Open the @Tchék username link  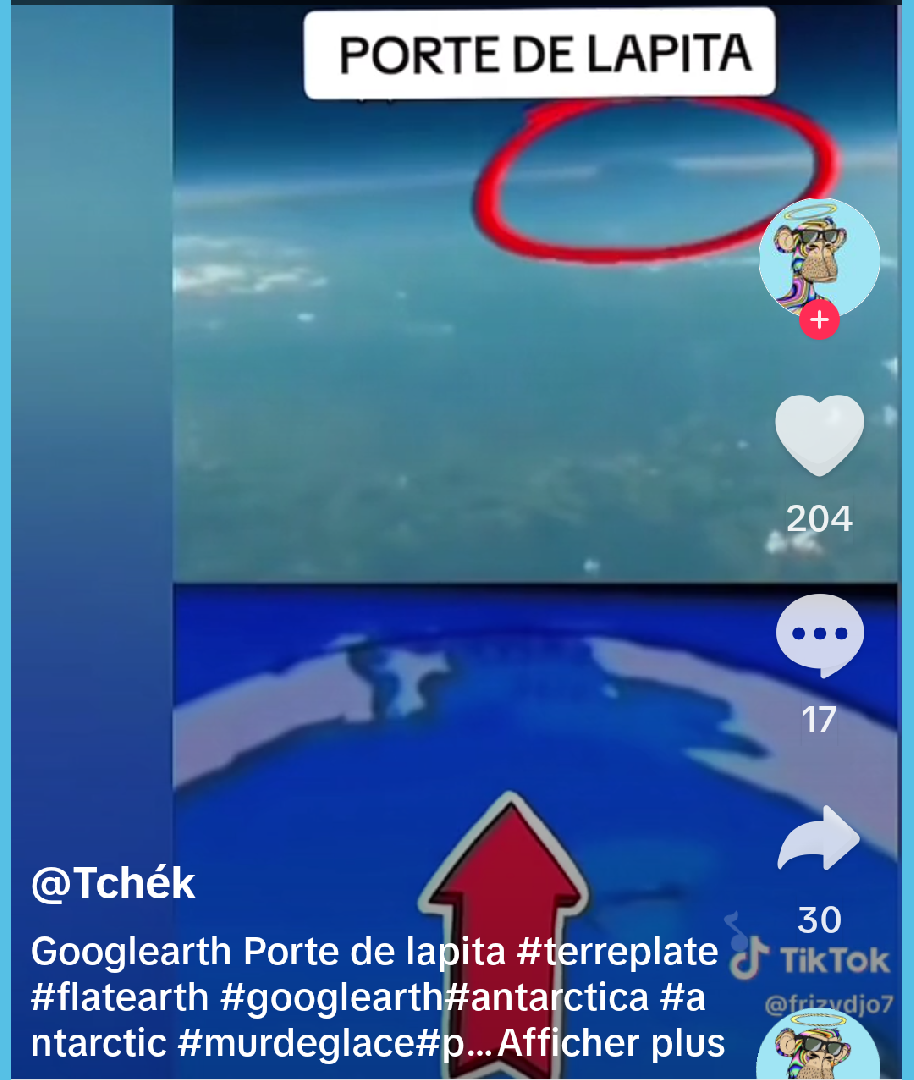tap(113, 884)
